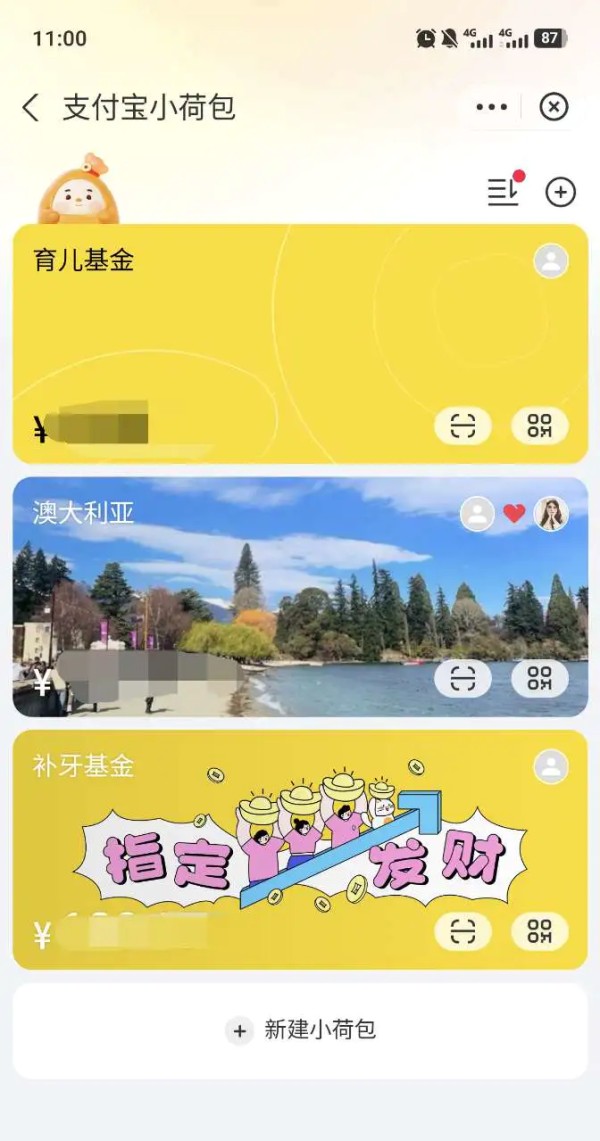The image size is (600, 1141).
Task: Open scan on the 澳大利亚 card
Action: click(462, 679)
